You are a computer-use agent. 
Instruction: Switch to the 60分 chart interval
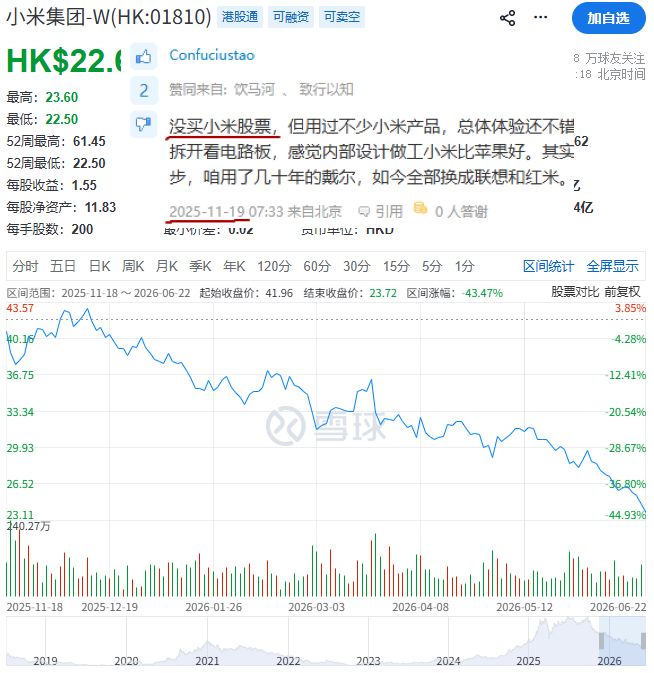[317, 266]
